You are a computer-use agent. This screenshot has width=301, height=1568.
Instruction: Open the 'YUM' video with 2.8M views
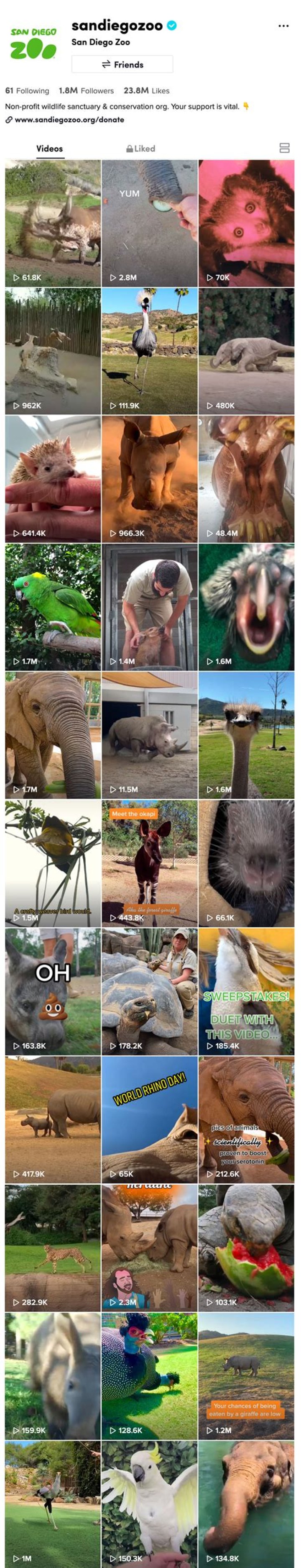(150, 223)
